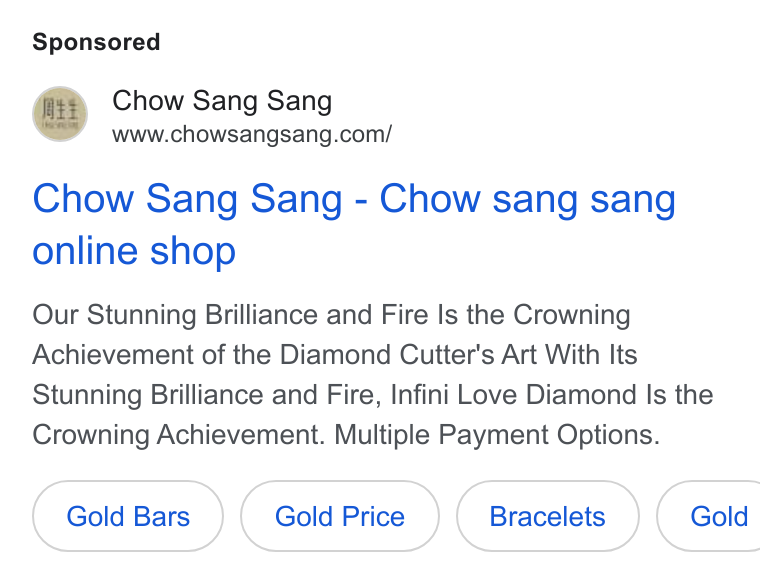Tap the www.chowsangsang.com advertiser URL

[x=252, y=134]
